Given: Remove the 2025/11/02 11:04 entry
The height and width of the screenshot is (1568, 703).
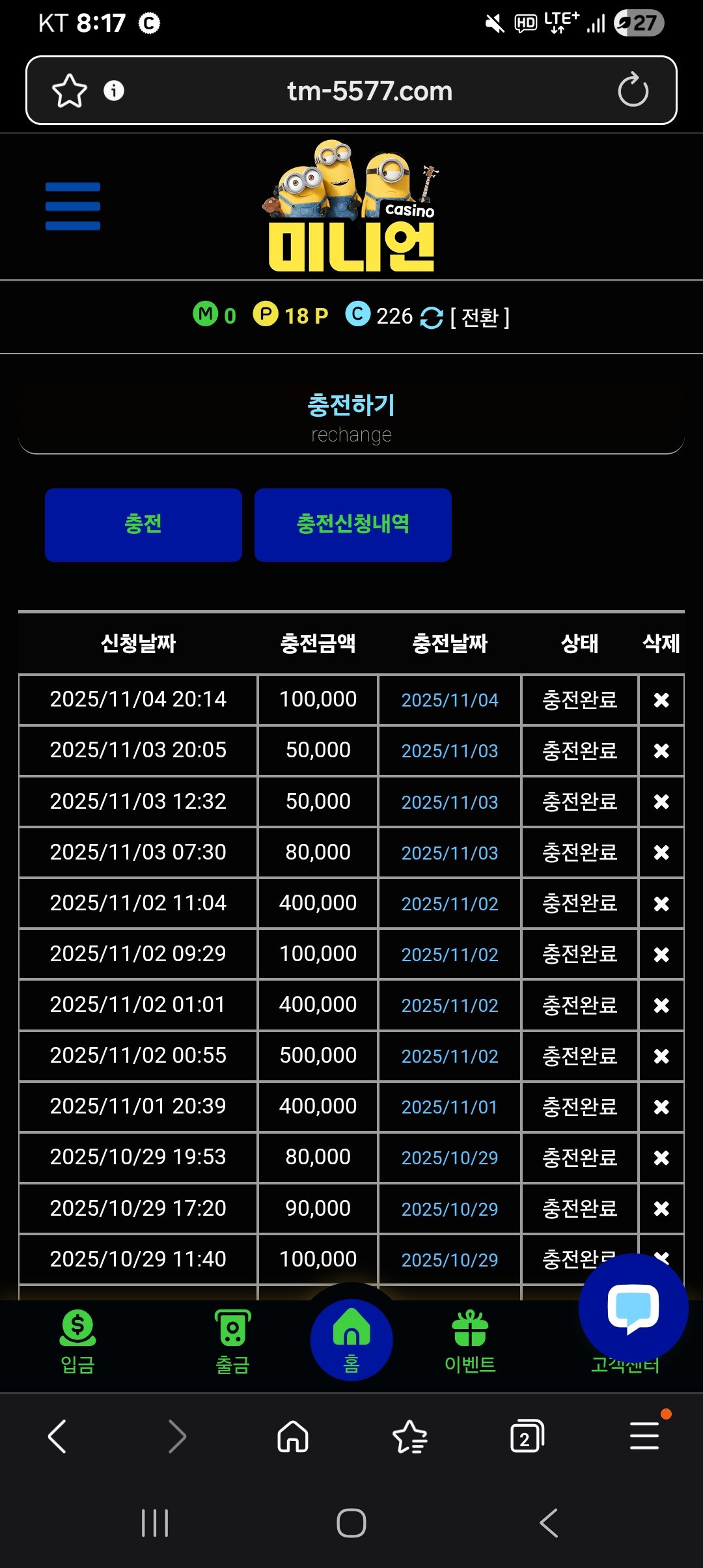Looking at the screenshot, I should (661, 904).
